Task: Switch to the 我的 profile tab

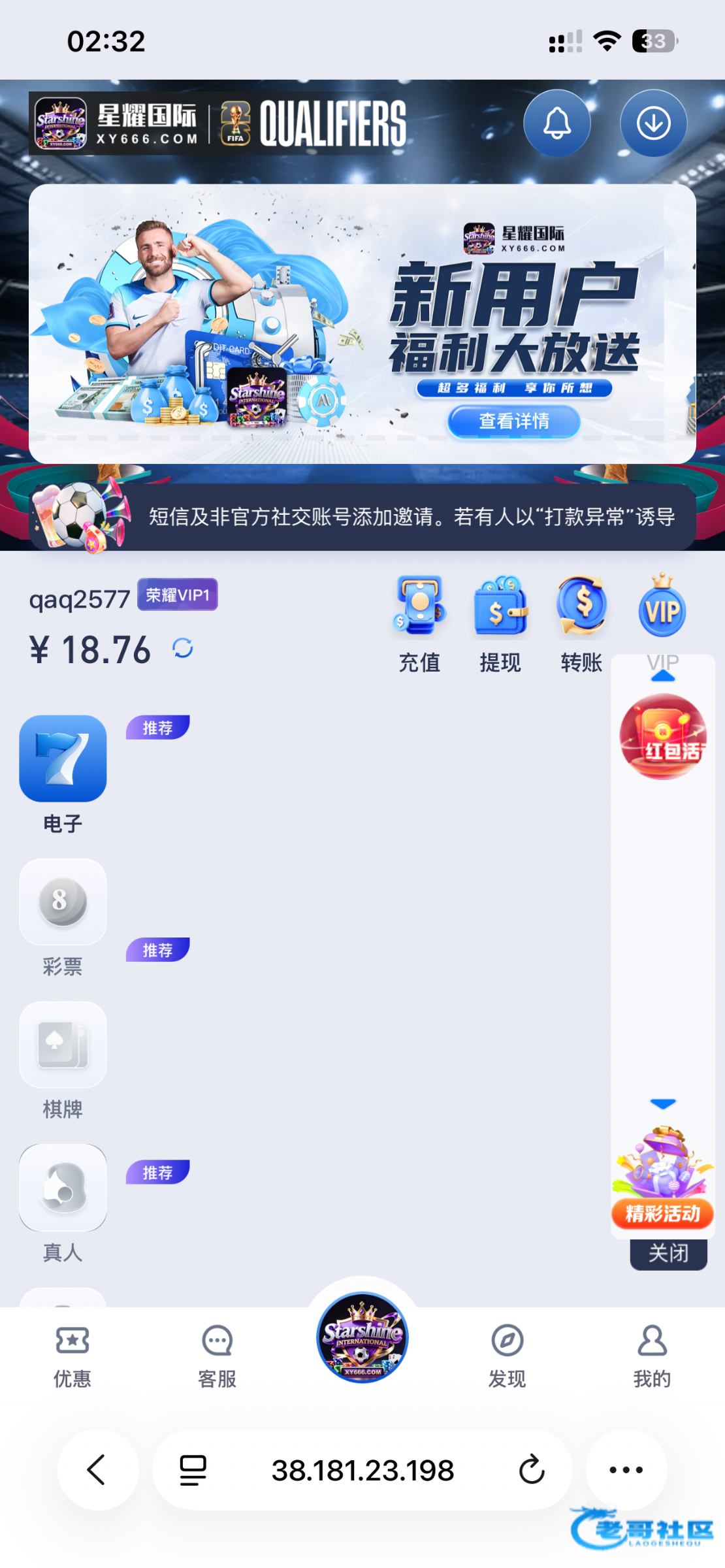Action: pyautogui.click(x=652, y=1356)
